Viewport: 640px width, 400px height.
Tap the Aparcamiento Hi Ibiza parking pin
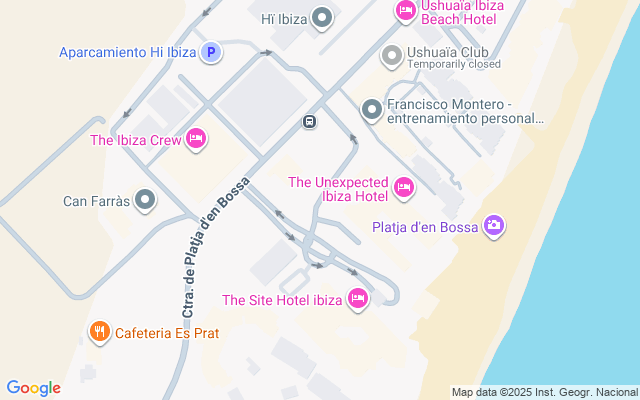[x=210, y=53]
